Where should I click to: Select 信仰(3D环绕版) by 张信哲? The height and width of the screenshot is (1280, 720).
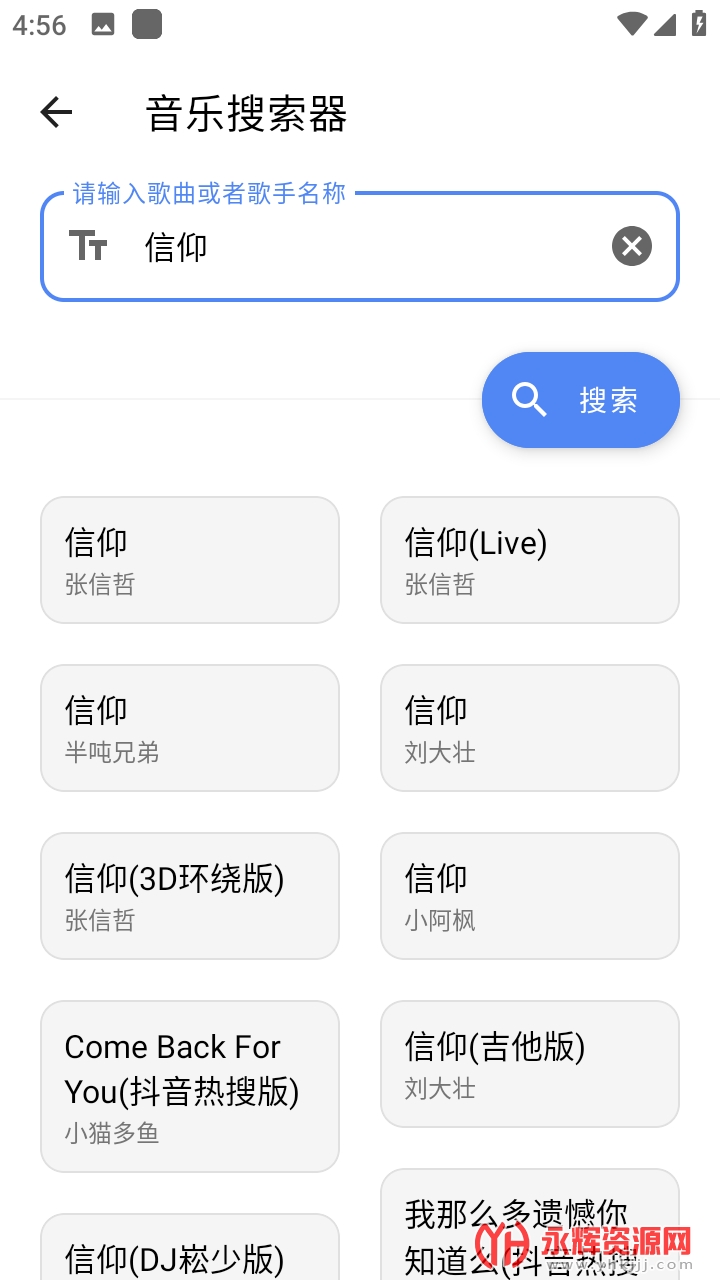[189, 896]
